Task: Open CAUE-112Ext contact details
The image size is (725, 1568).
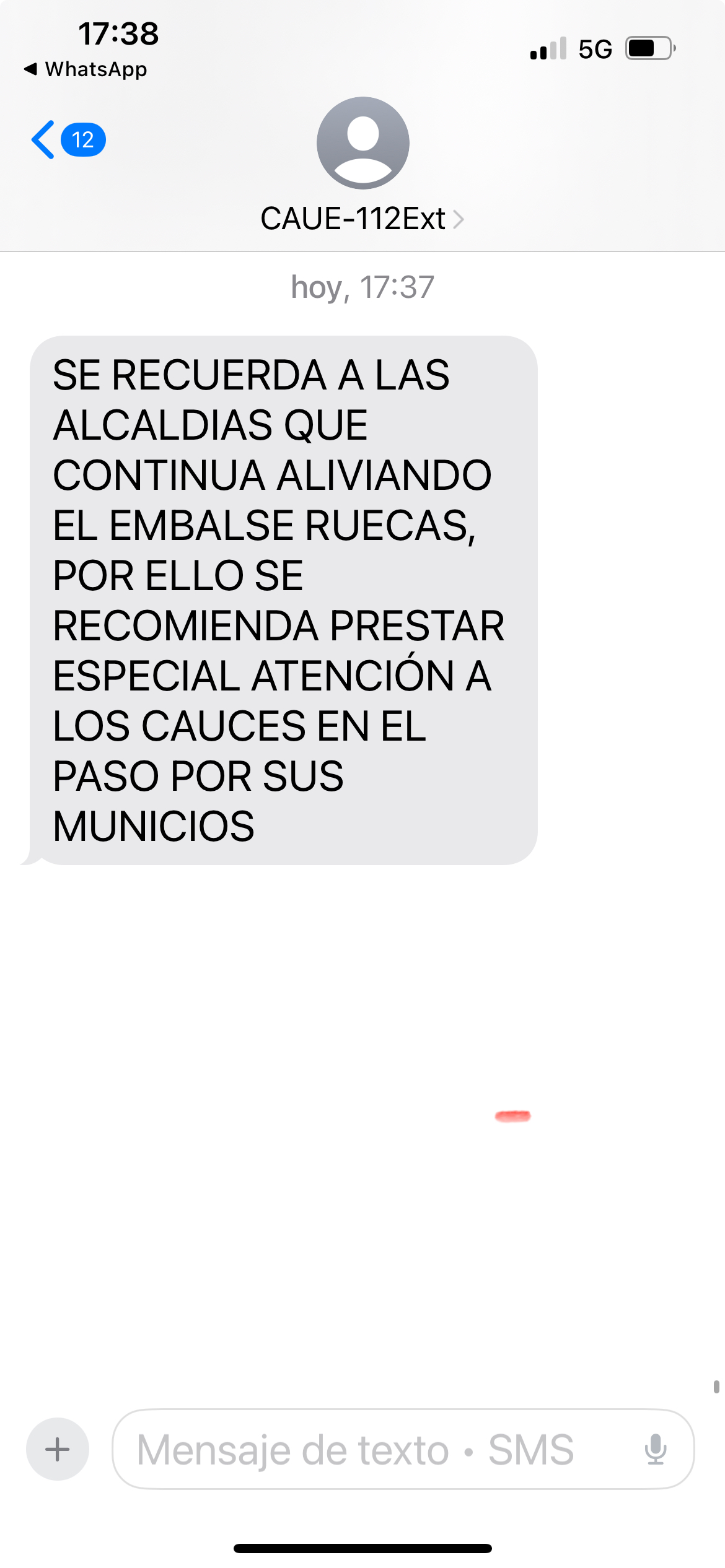Action: 362,218
